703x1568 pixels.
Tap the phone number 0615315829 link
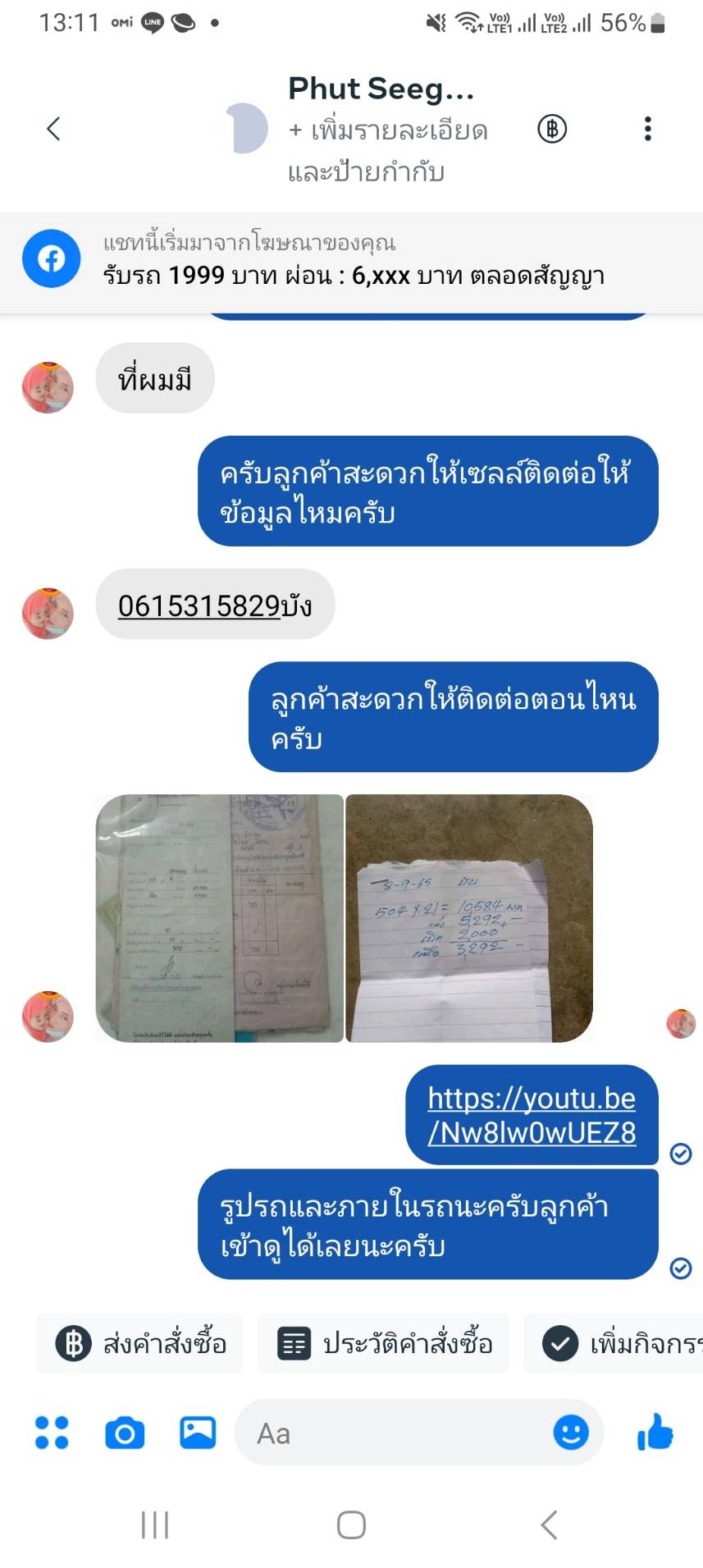point(199,606)
